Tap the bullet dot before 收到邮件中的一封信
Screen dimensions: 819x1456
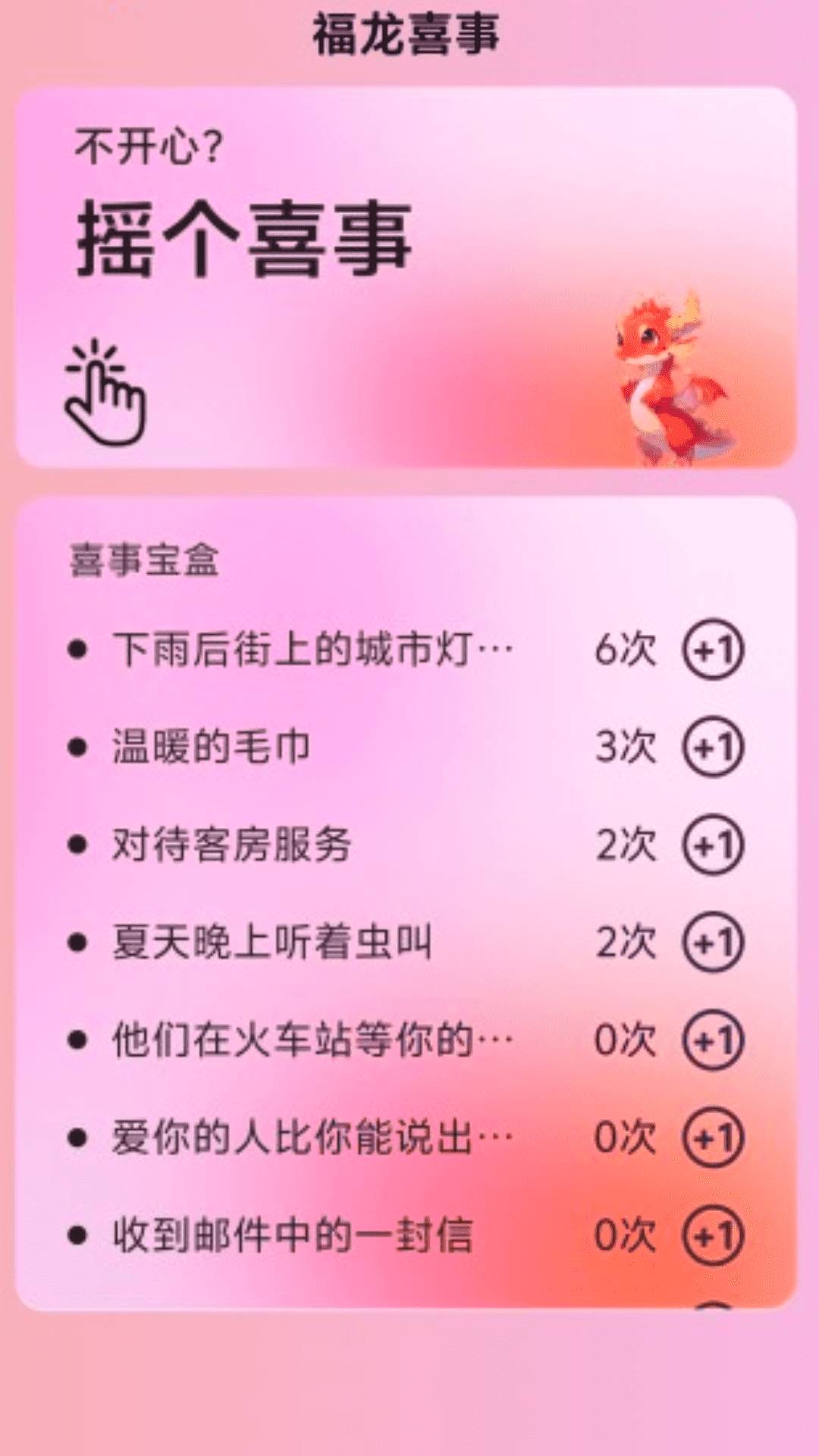[78, 1236]
